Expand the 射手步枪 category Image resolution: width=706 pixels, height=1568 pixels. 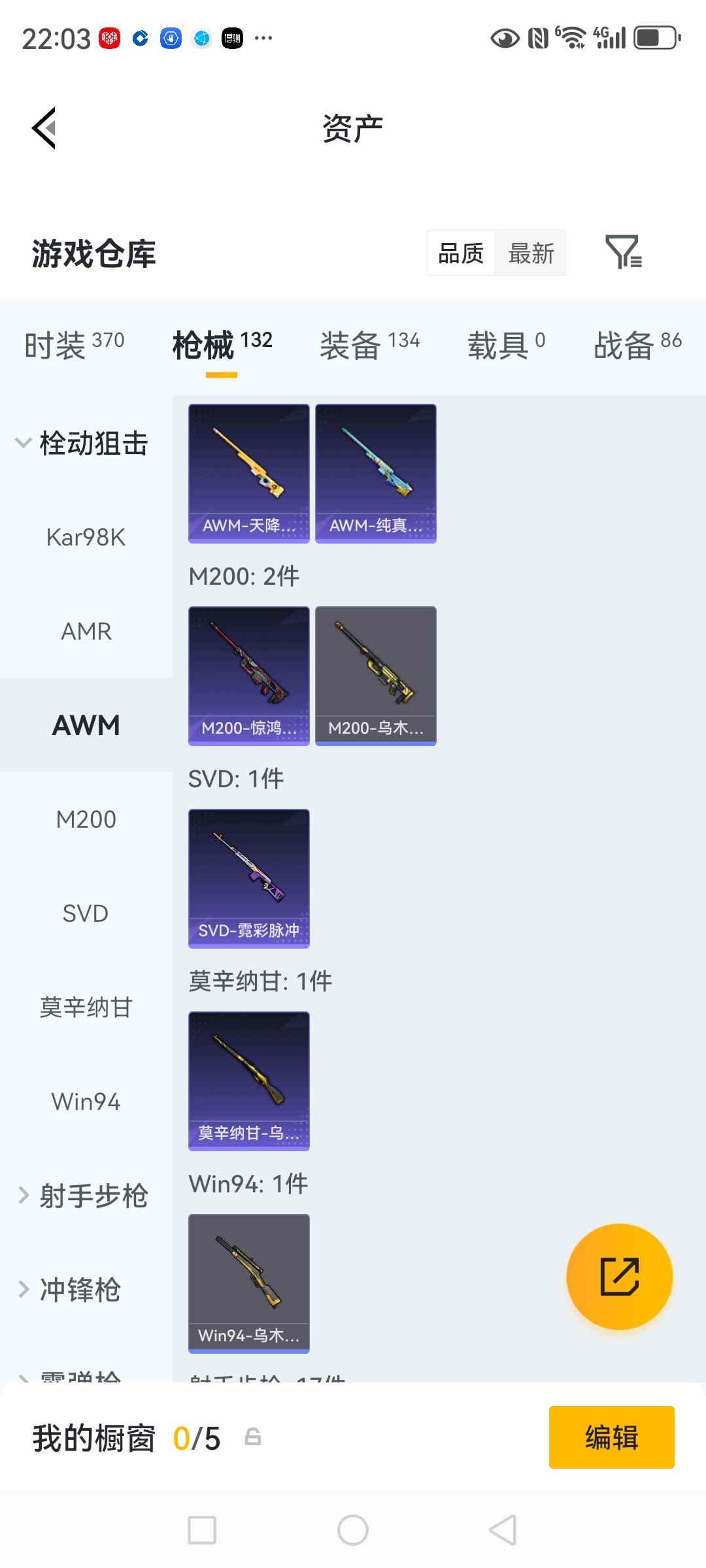pyautogui.click(x=84, y=1196)
